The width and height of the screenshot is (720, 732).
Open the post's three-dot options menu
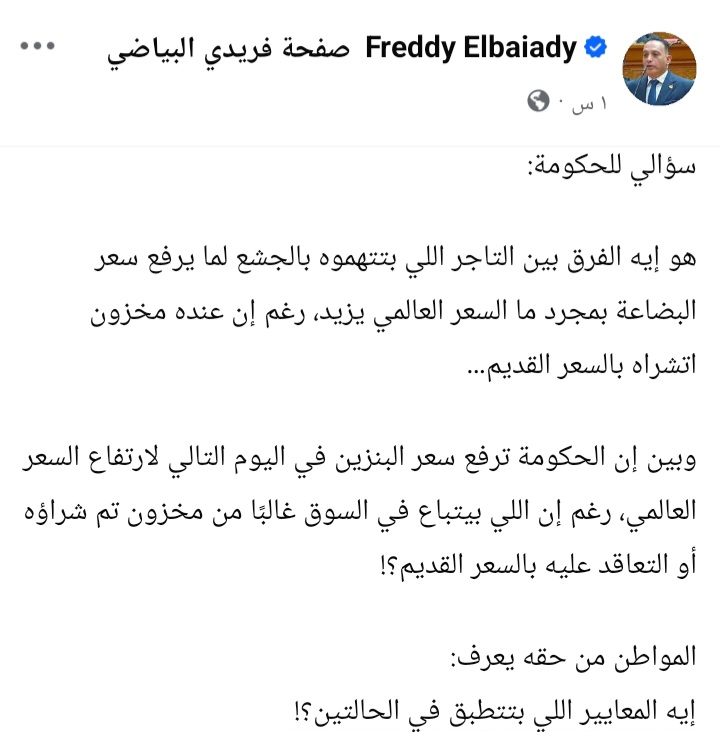pyautogui.click(x=37, y=46)
